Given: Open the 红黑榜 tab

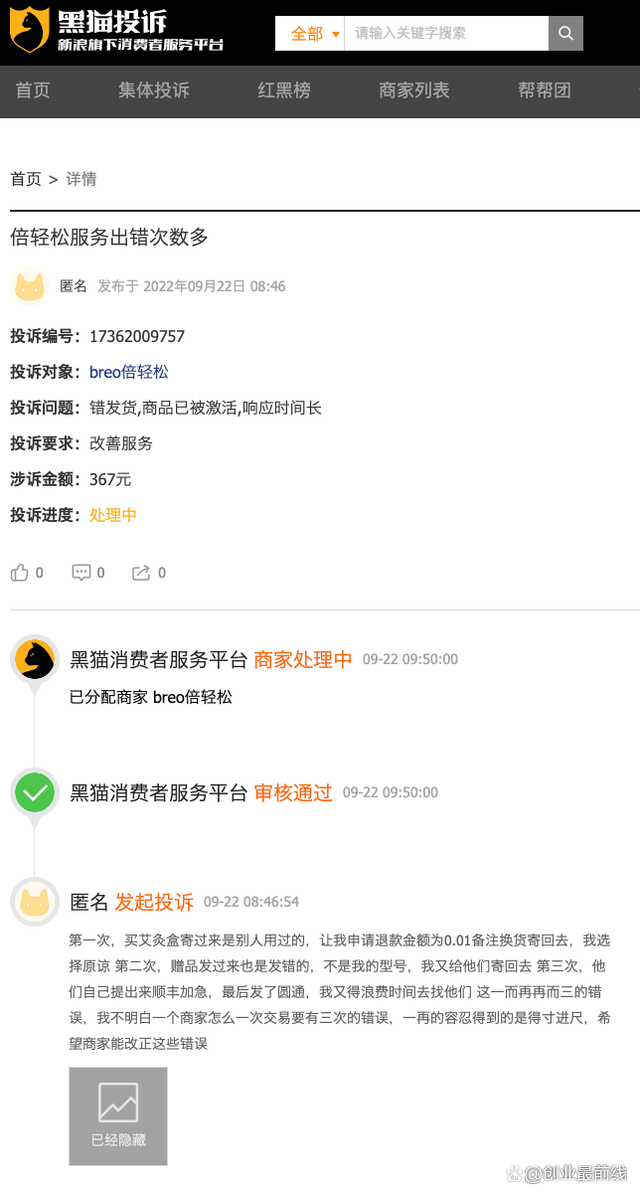Looking at the screenshot, I should [284, 90].
